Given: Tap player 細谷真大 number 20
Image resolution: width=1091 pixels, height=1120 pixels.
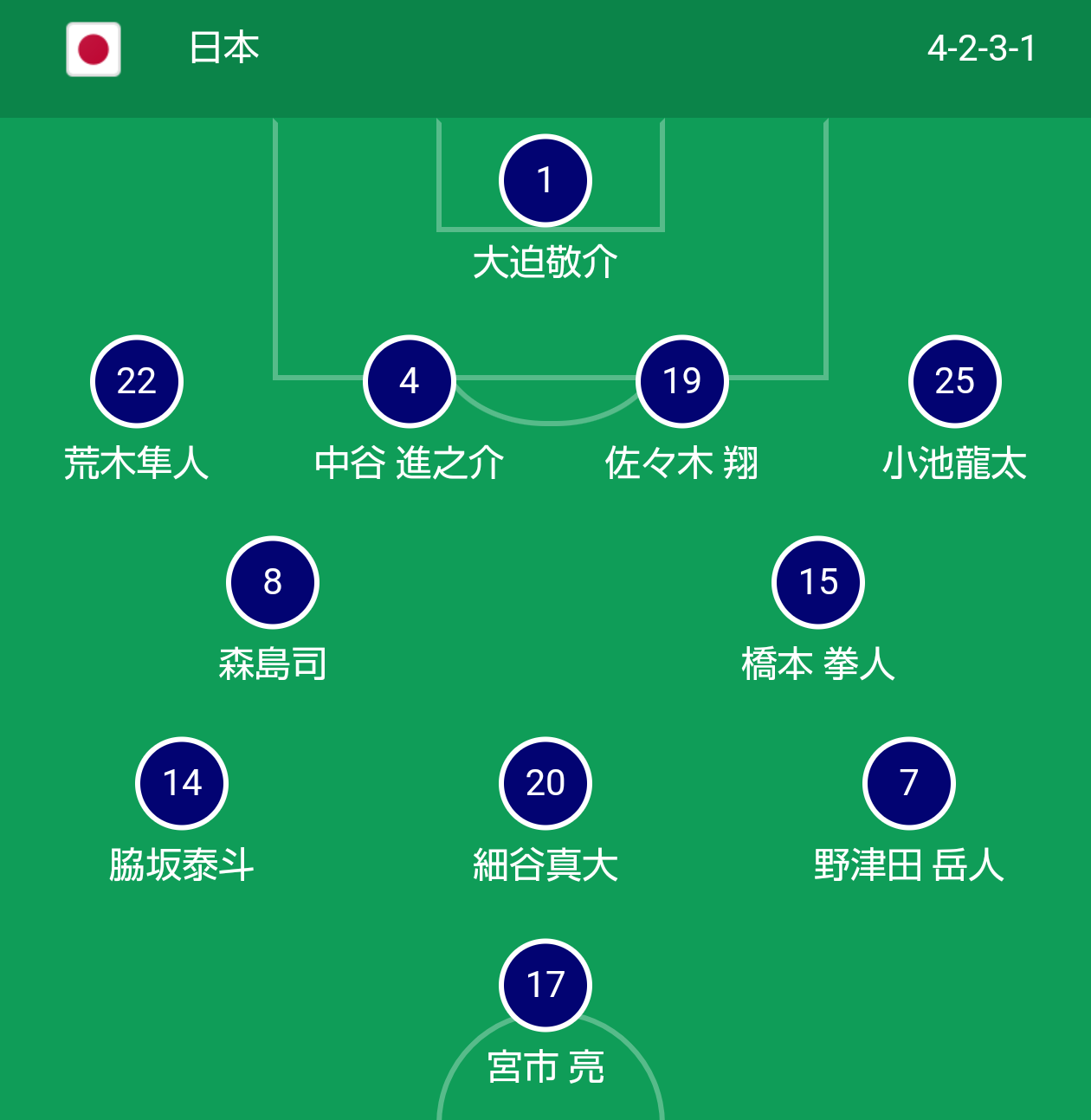Looking at the screenshot, I should pos(545,784).
